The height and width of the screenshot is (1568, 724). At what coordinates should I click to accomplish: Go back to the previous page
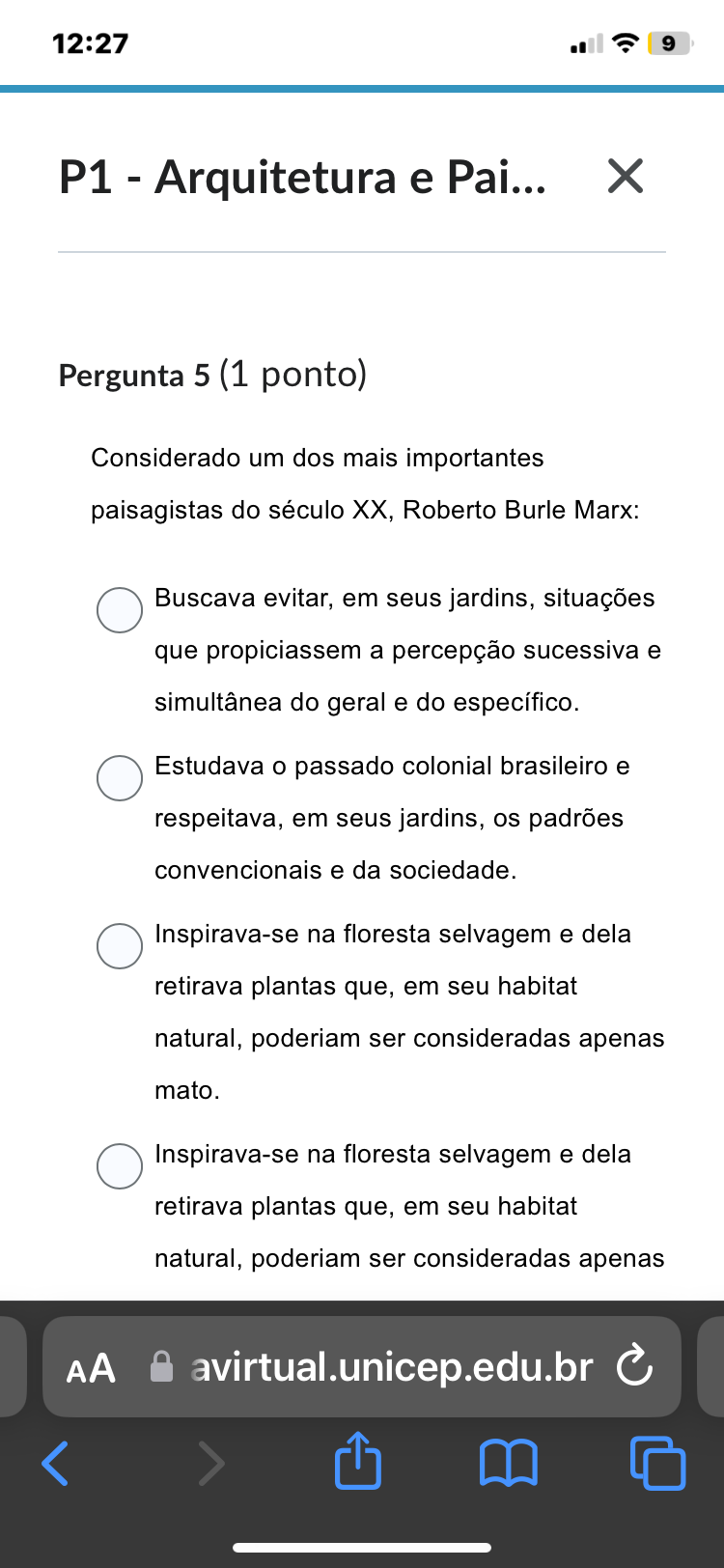pyautogui.click(x=56, y=1463)
